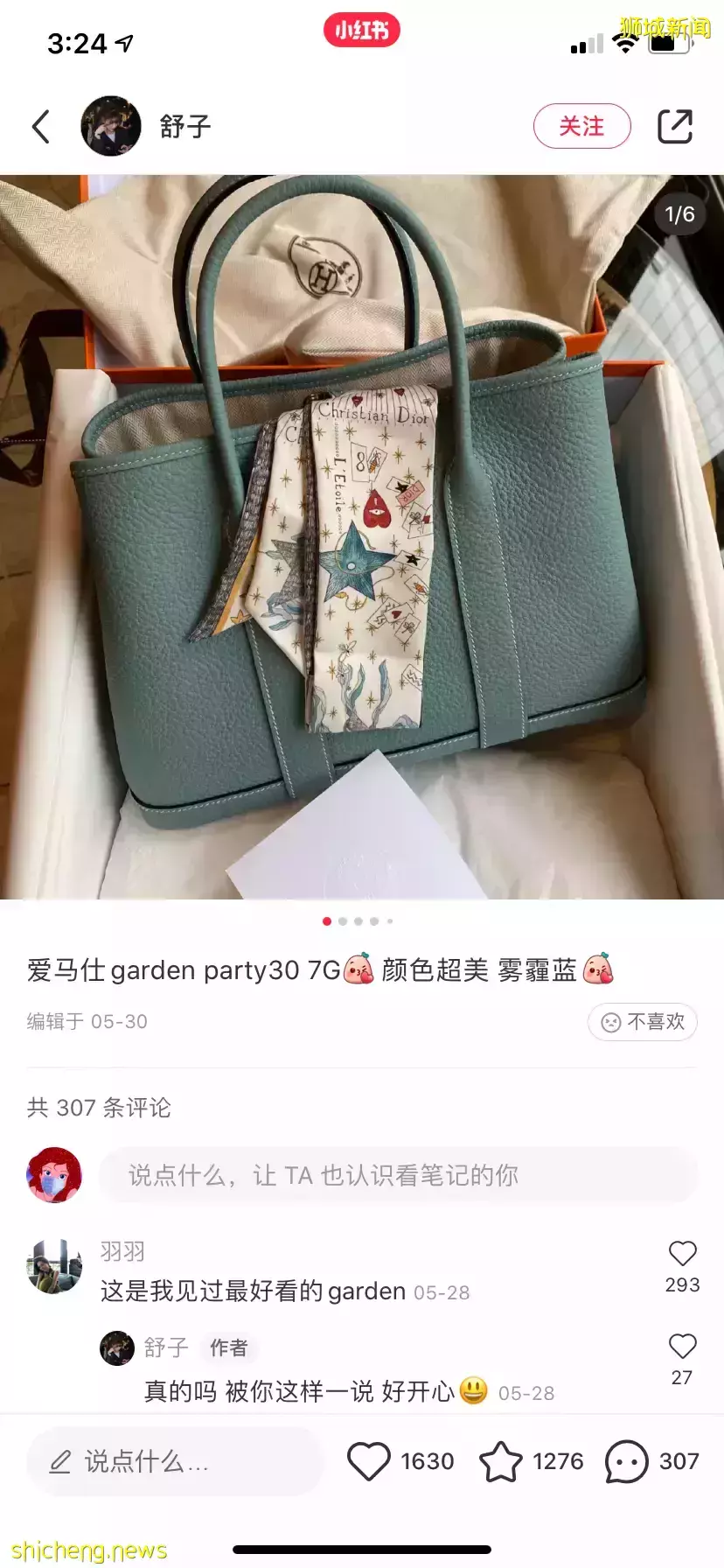Save post via star icon 1276
The width and height of the screenshot is (724, 1568).
tap(501, 1461)
